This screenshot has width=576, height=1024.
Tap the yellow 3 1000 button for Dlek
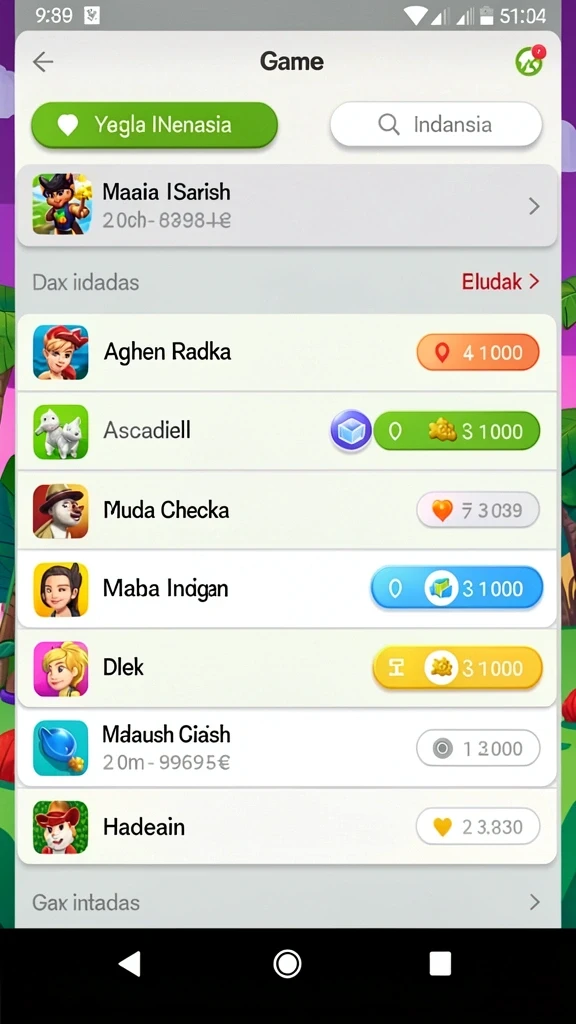458,668
